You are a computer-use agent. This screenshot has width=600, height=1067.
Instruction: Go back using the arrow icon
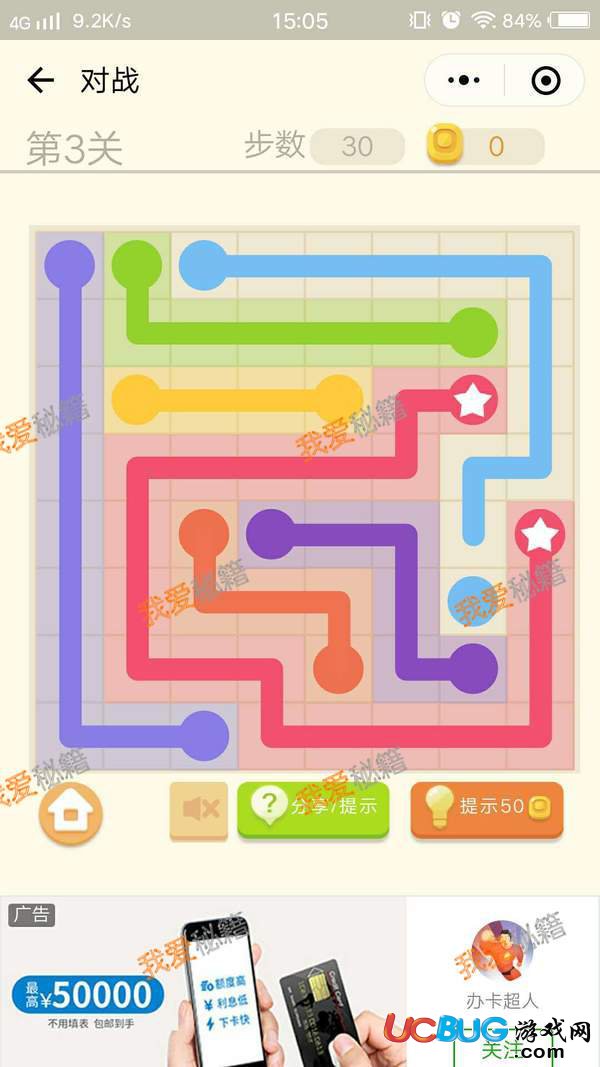click(40, 81)
